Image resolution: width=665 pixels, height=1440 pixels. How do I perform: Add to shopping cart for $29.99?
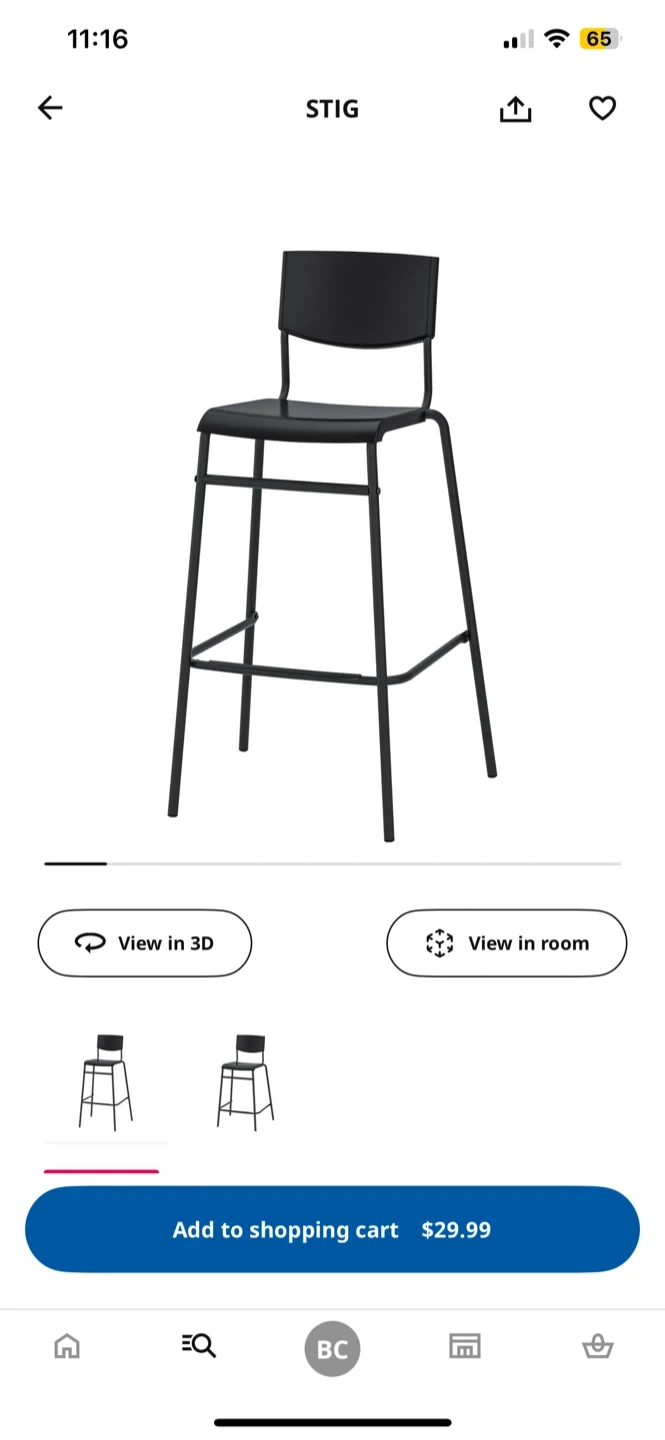(332, 1230)
